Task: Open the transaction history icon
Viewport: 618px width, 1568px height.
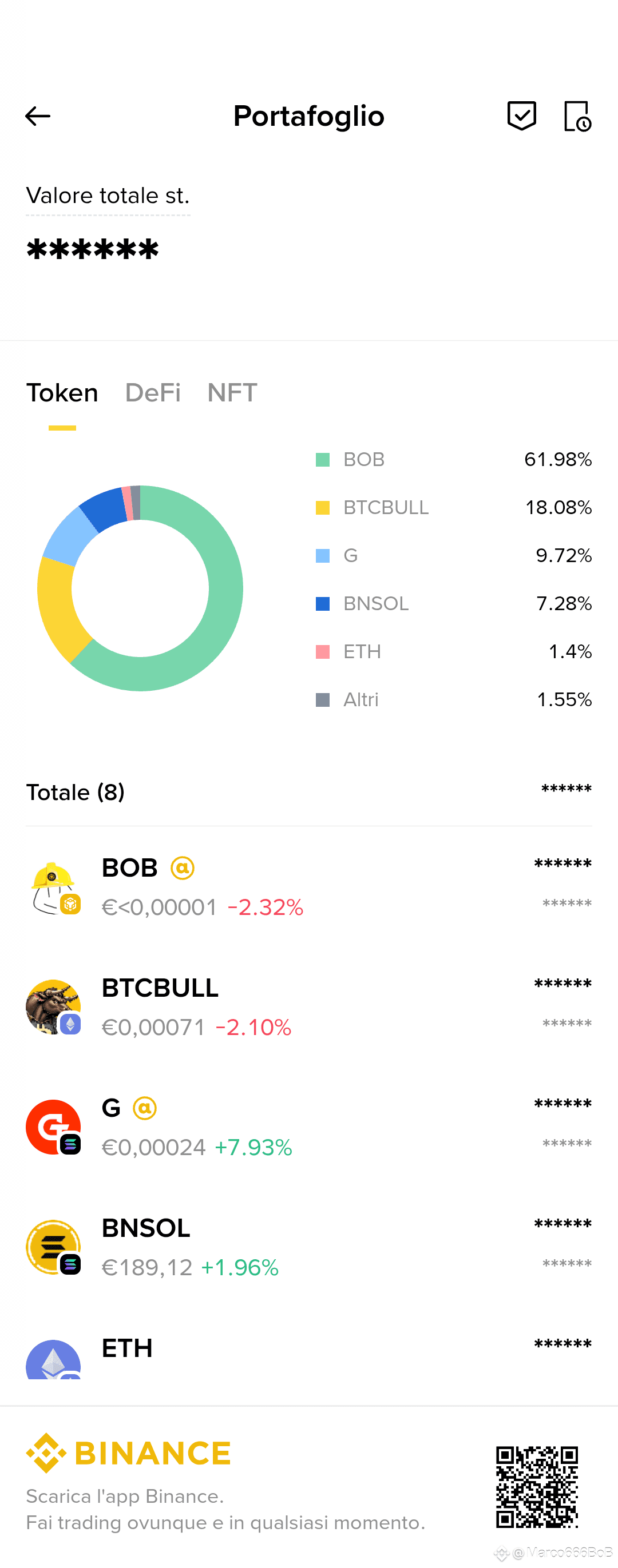Action: click(577, 116)
